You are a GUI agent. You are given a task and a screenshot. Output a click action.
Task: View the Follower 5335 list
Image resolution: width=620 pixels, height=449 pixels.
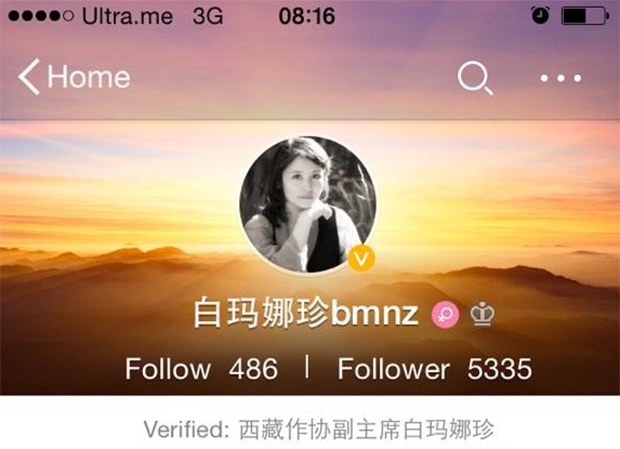tap(434, 369)
